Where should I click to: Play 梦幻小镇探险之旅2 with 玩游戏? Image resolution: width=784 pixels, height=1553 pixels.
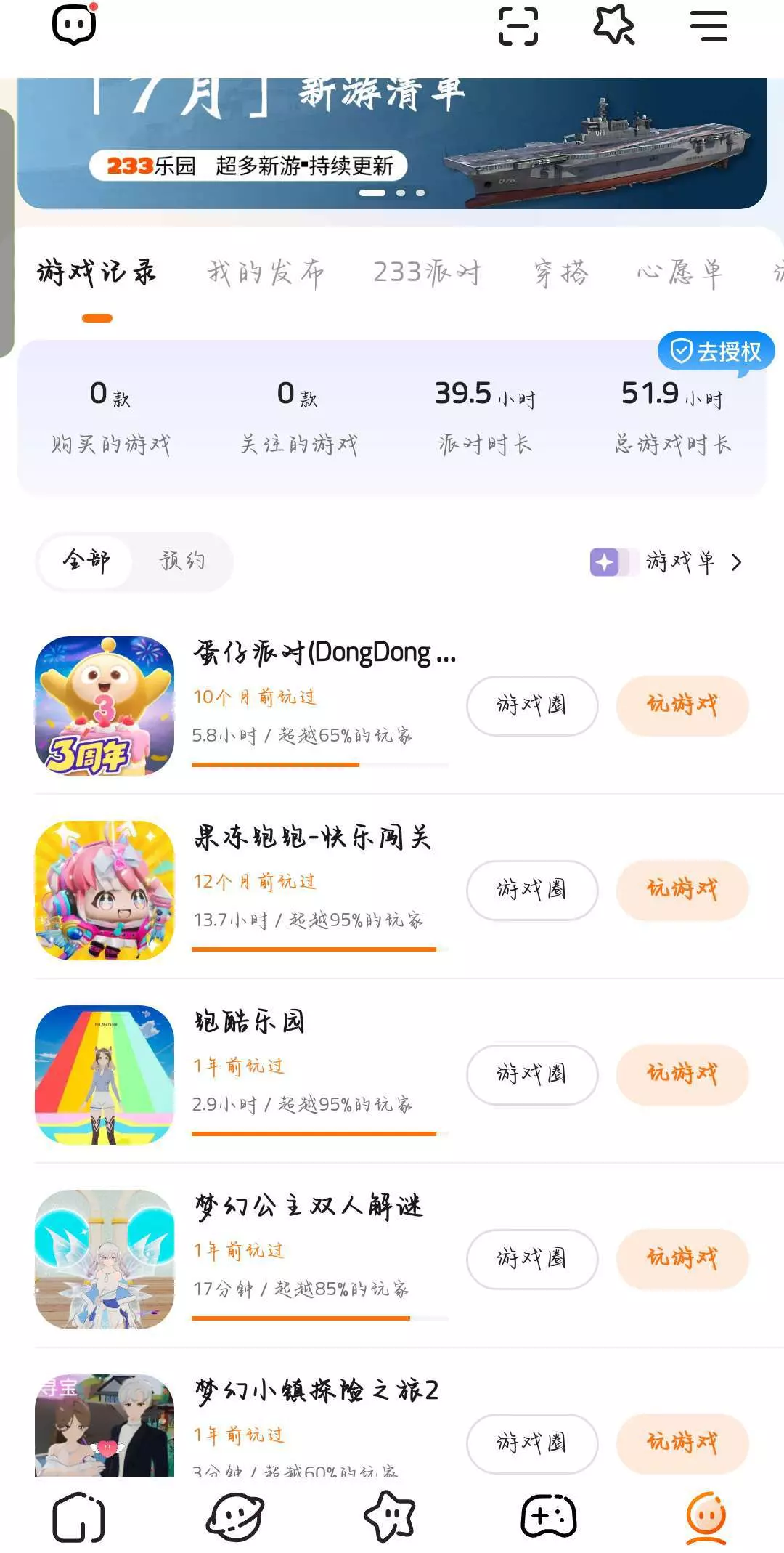pos(682,1443)
